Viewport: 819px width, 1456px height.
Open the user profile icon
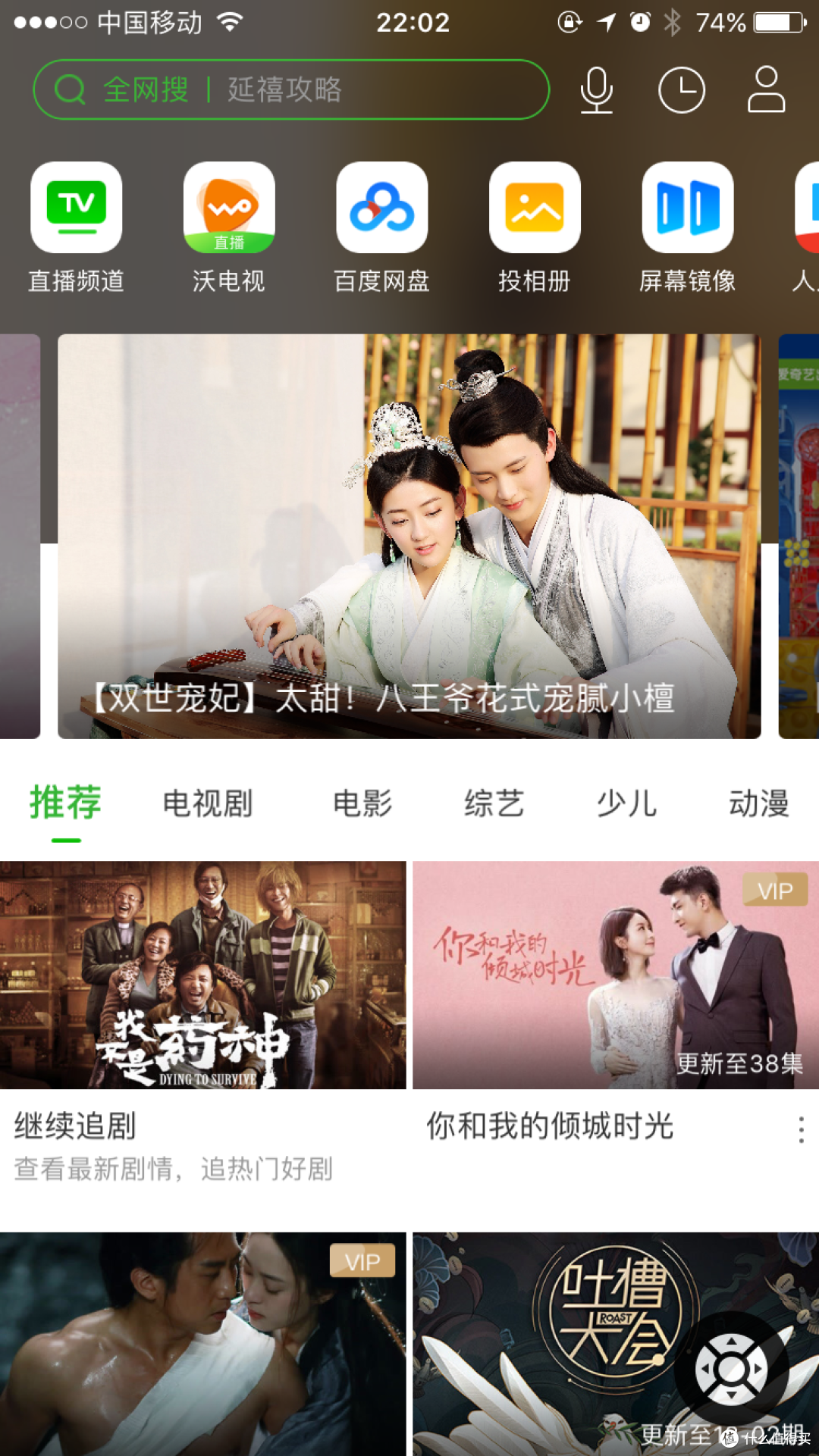point(766,89)
